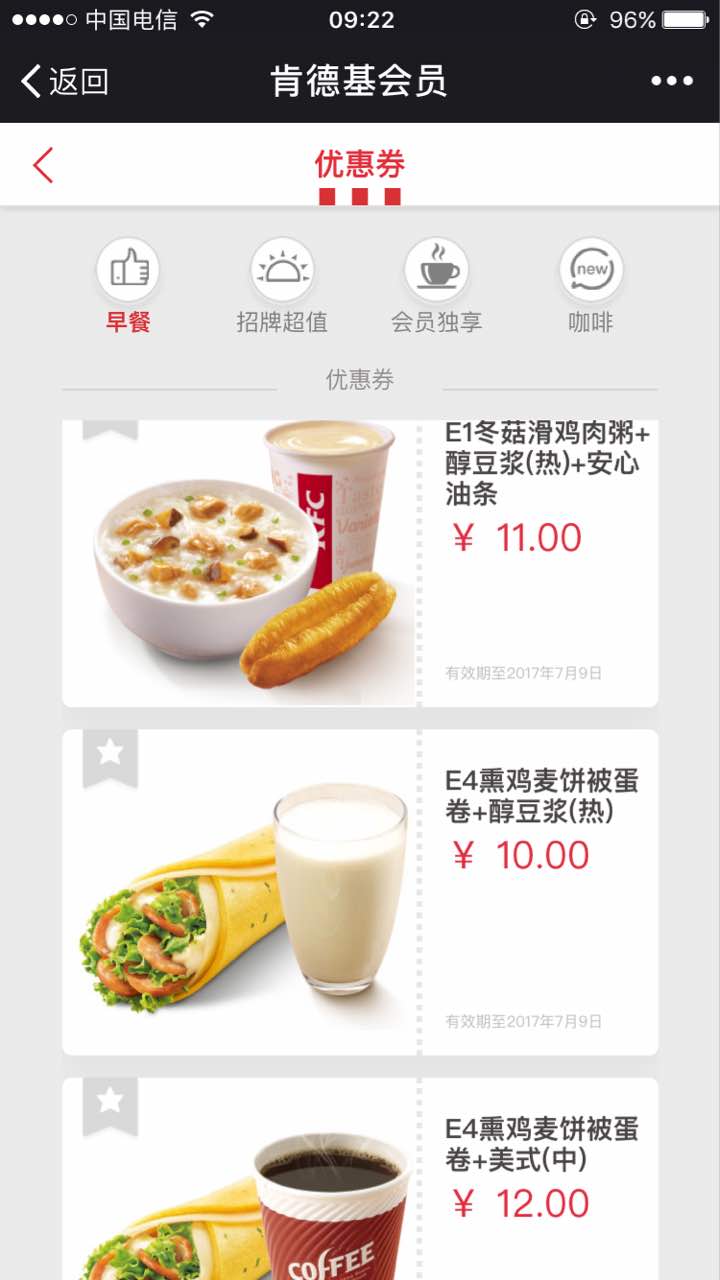Open the three-dot overflow menu

click(671, 81)
